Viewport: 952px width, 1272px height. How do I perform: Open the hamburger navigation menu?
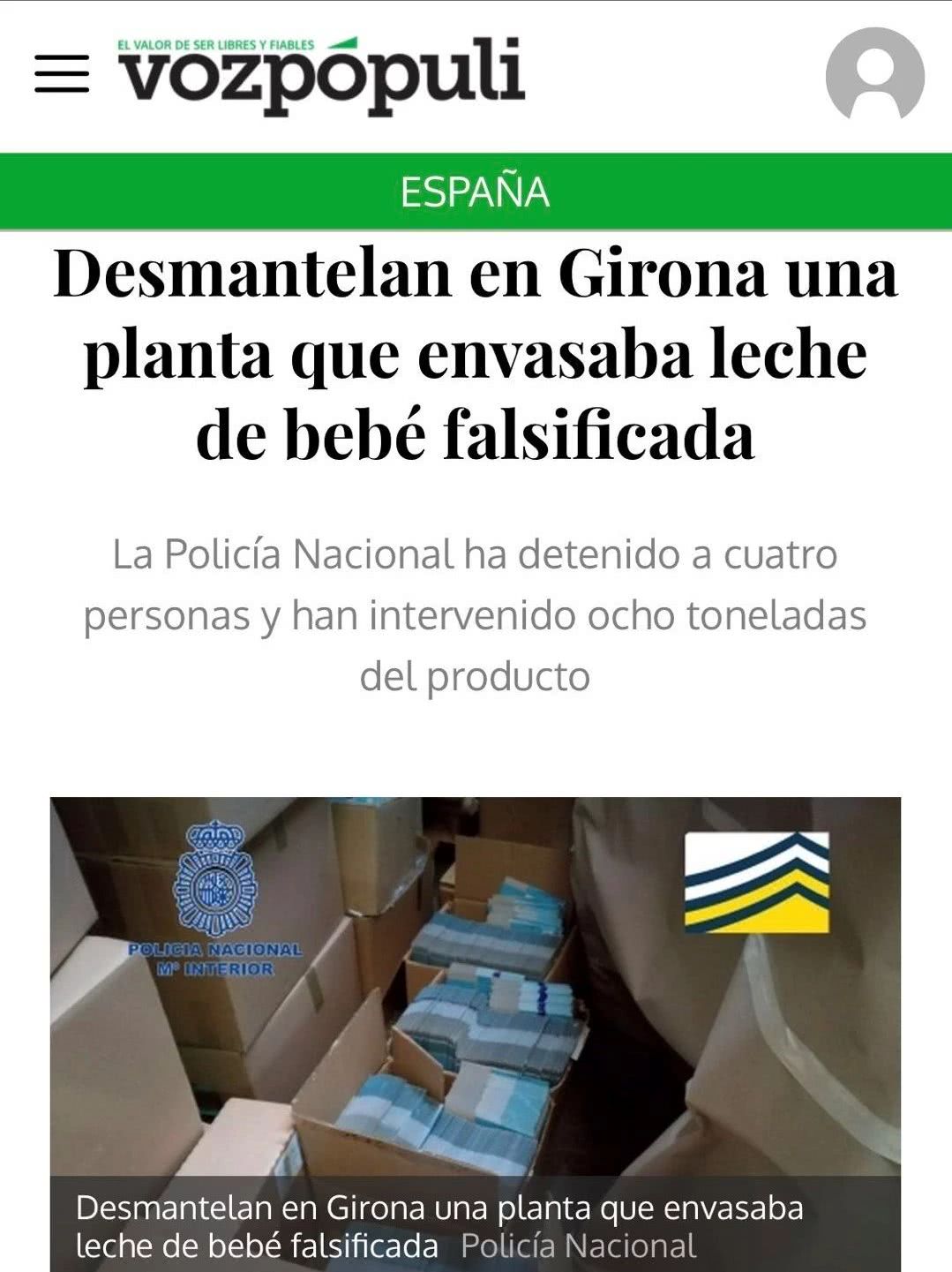point(62,74)
